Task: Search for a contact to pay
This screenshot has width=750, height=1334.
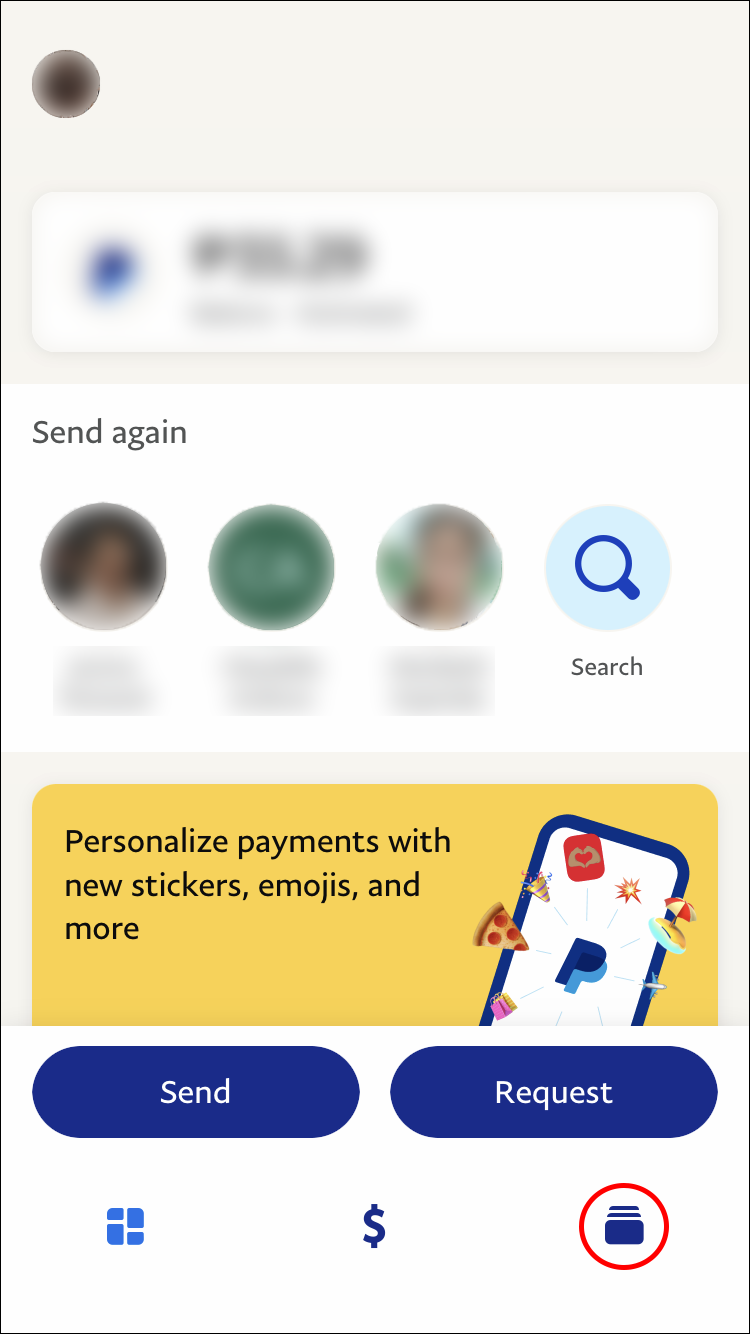Action: pos(607,568)
